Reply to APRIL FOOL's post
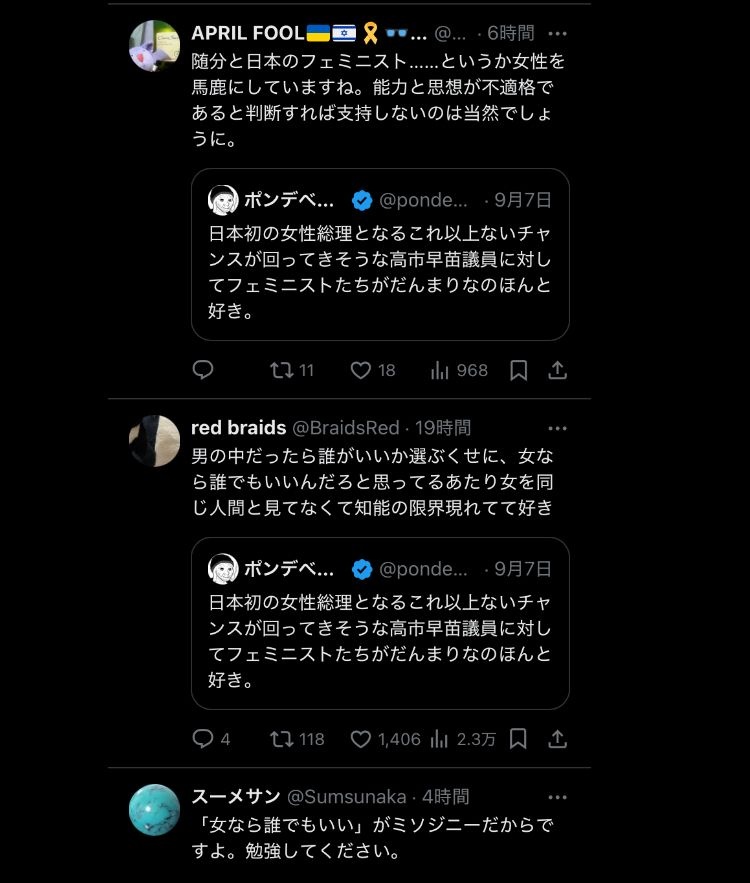 (x=203, y=370)
